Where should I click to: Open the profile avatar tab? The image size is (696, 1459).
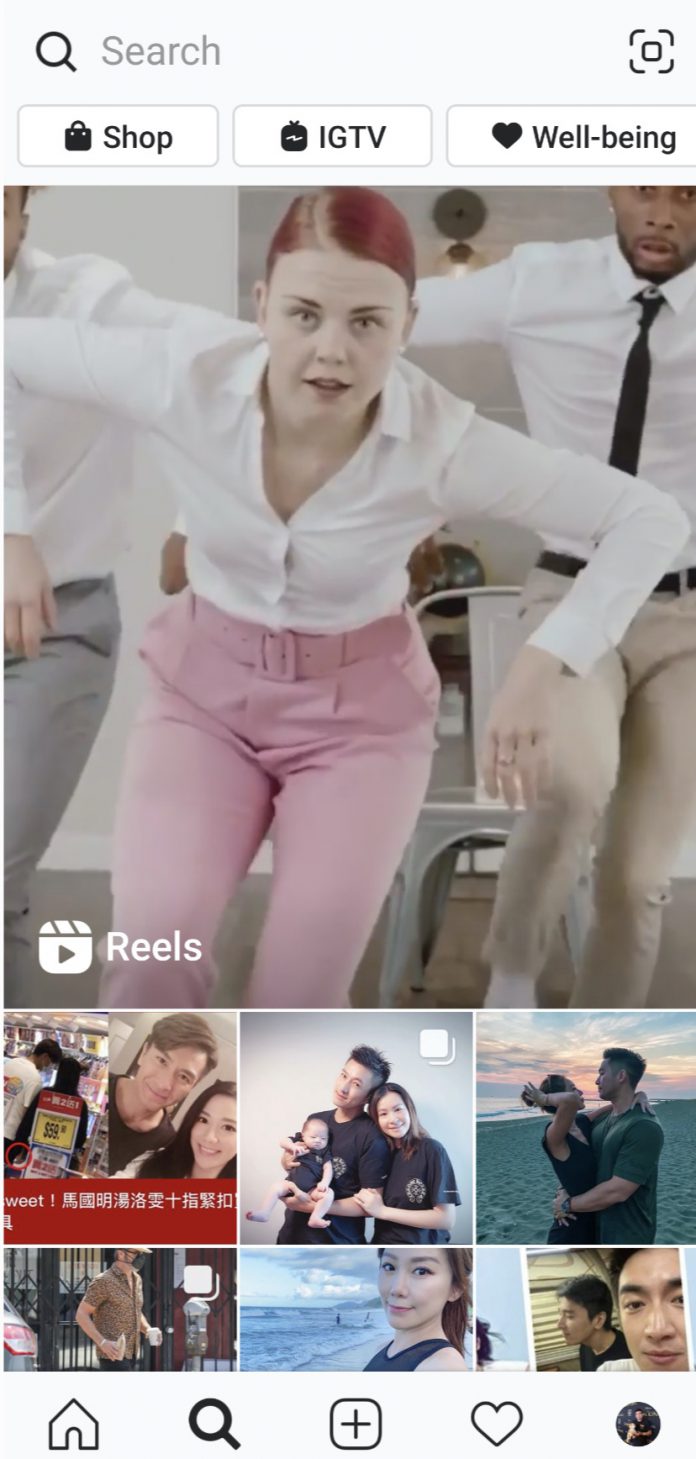[x=637, y=1423]
